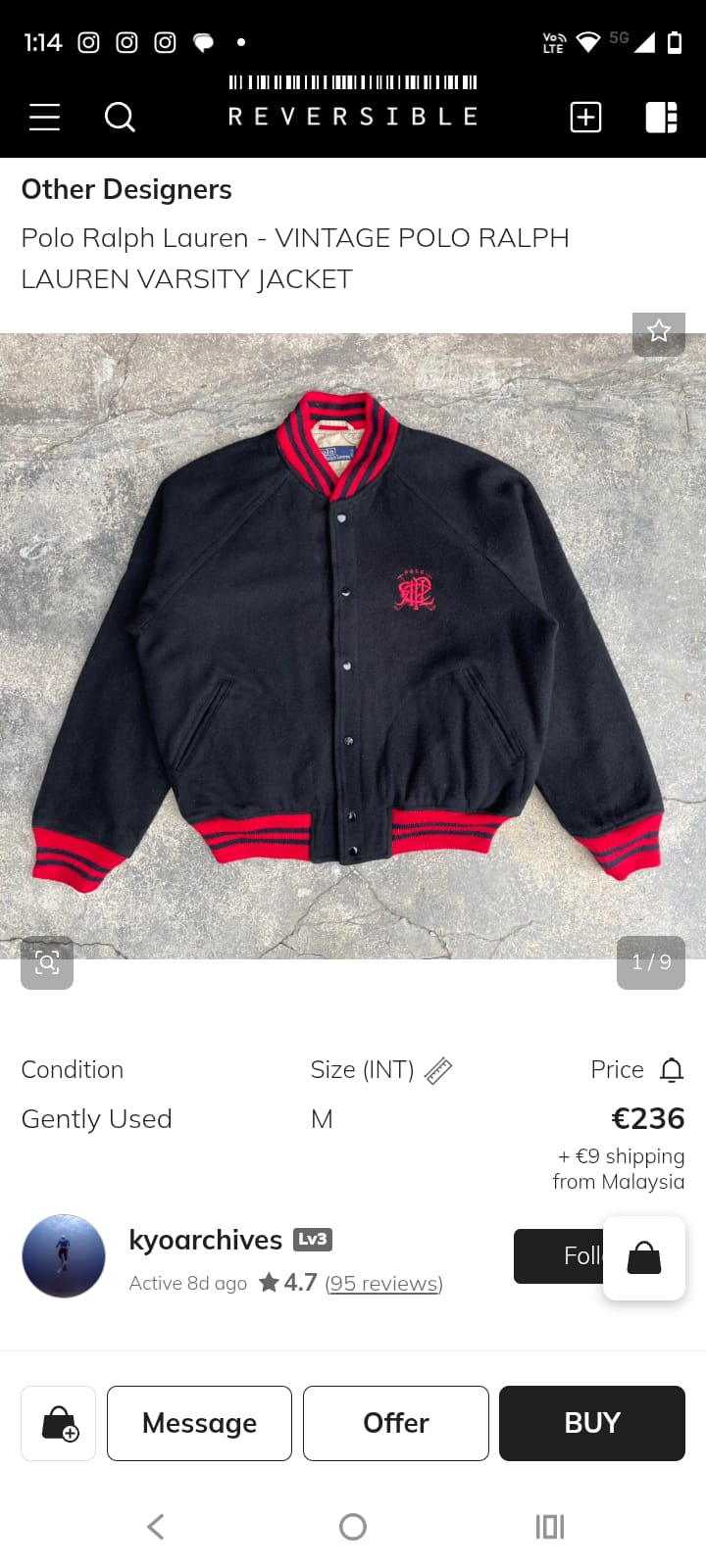Open the floating shopping bag icon
Screen dimensions: 706x1568
click(x=643, y=1257)
